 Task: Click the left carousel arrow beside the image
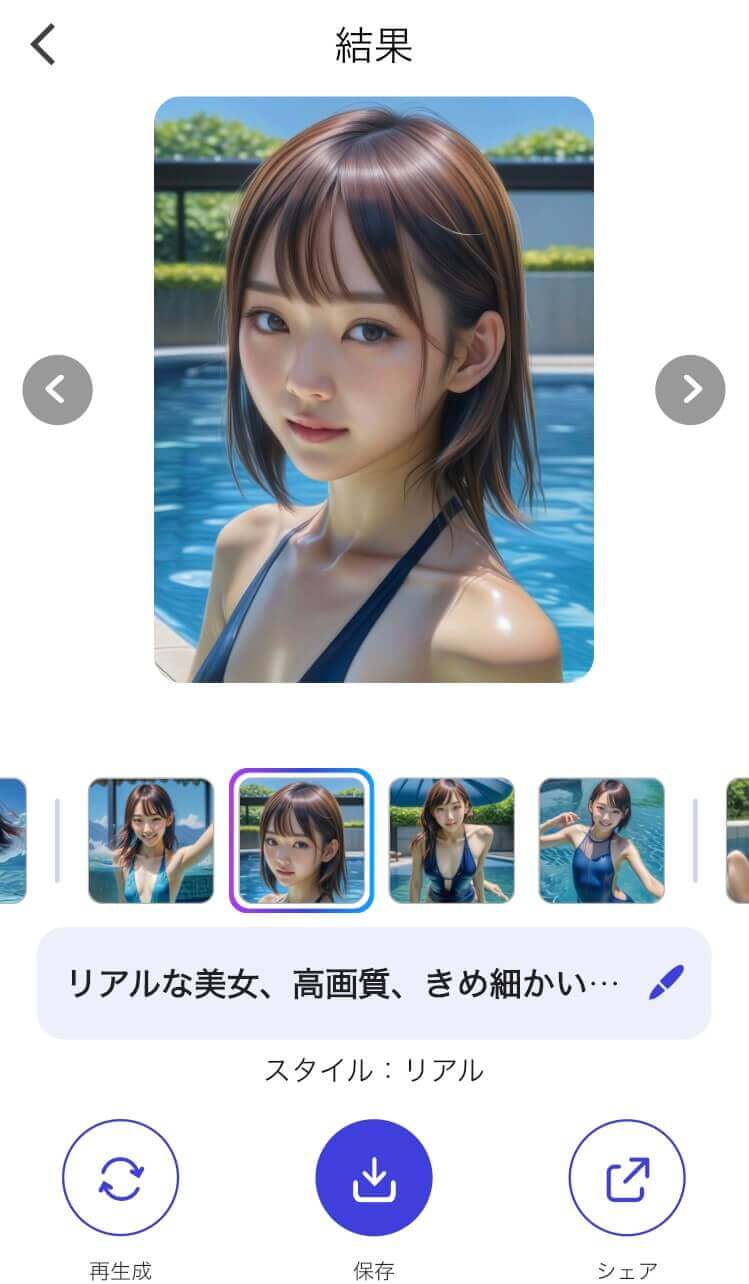click(57, 389)
